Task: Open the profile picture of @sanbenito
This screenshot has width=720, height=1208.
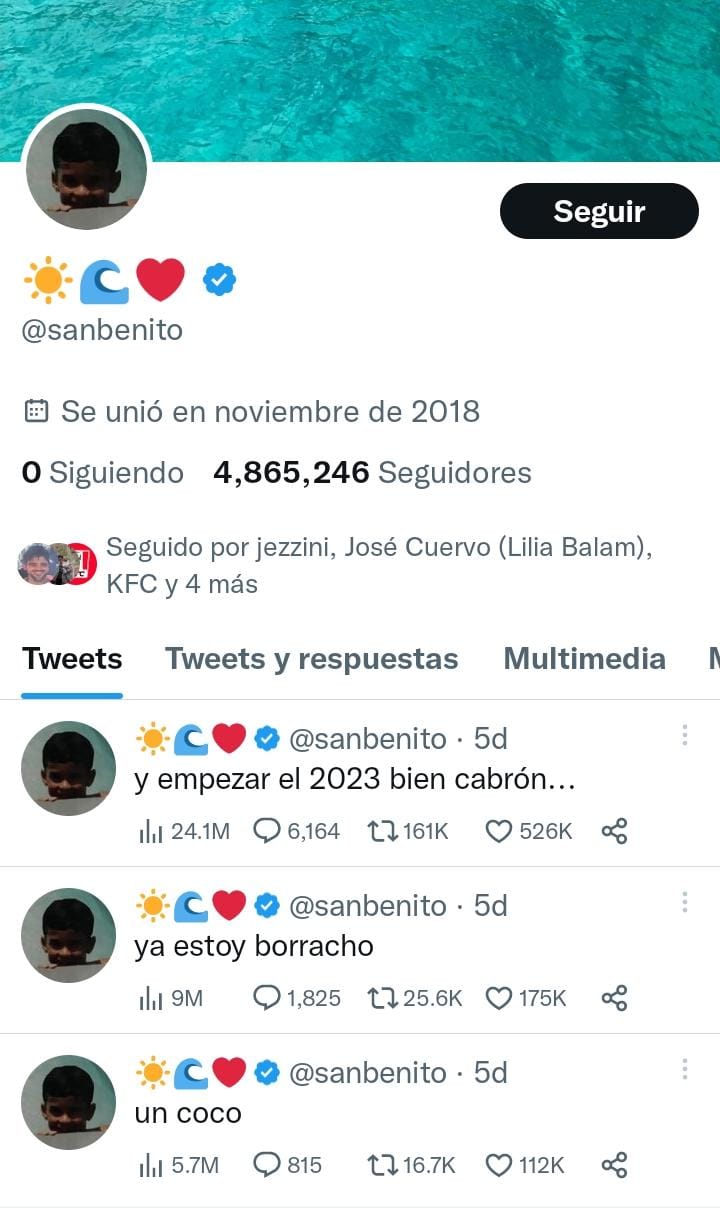Action: click(86, 169)
